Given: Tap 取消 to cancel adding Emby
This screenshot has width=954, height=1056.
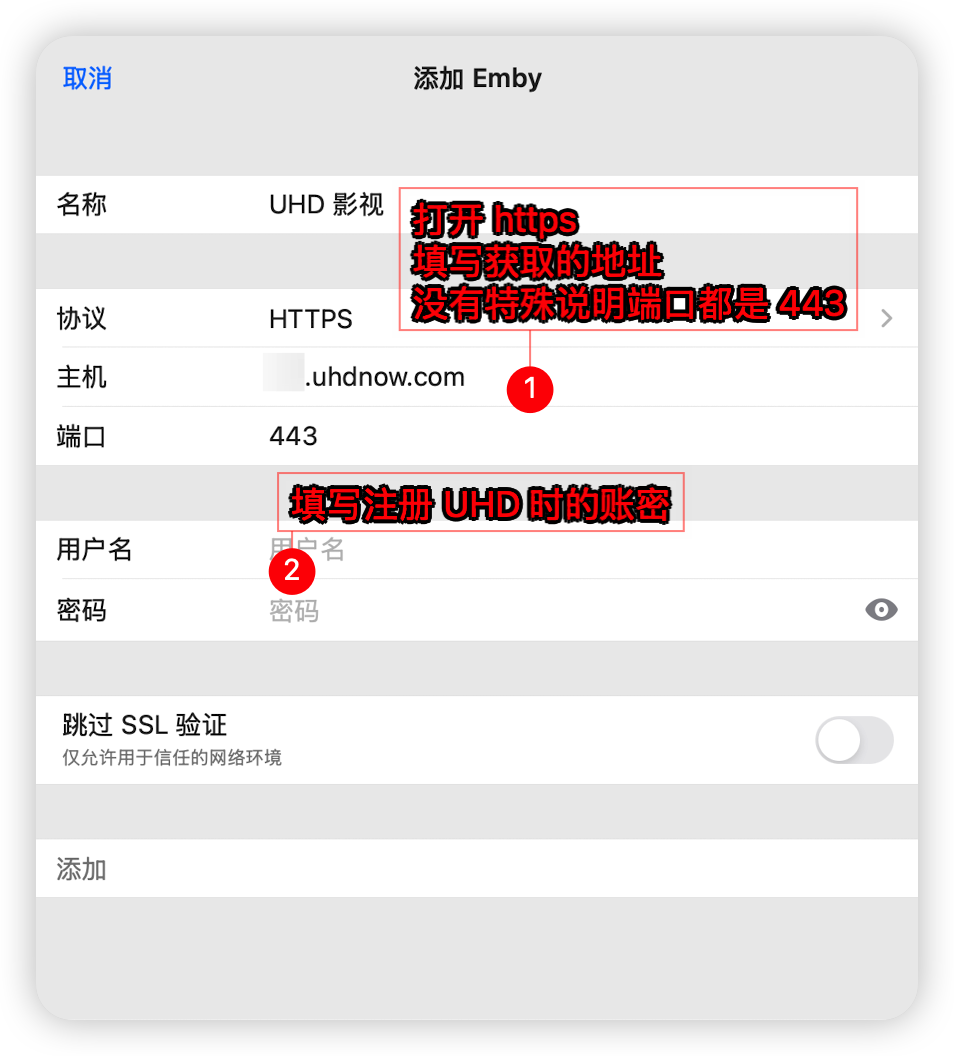Looking at the screenshot, I should click(87, 79).
